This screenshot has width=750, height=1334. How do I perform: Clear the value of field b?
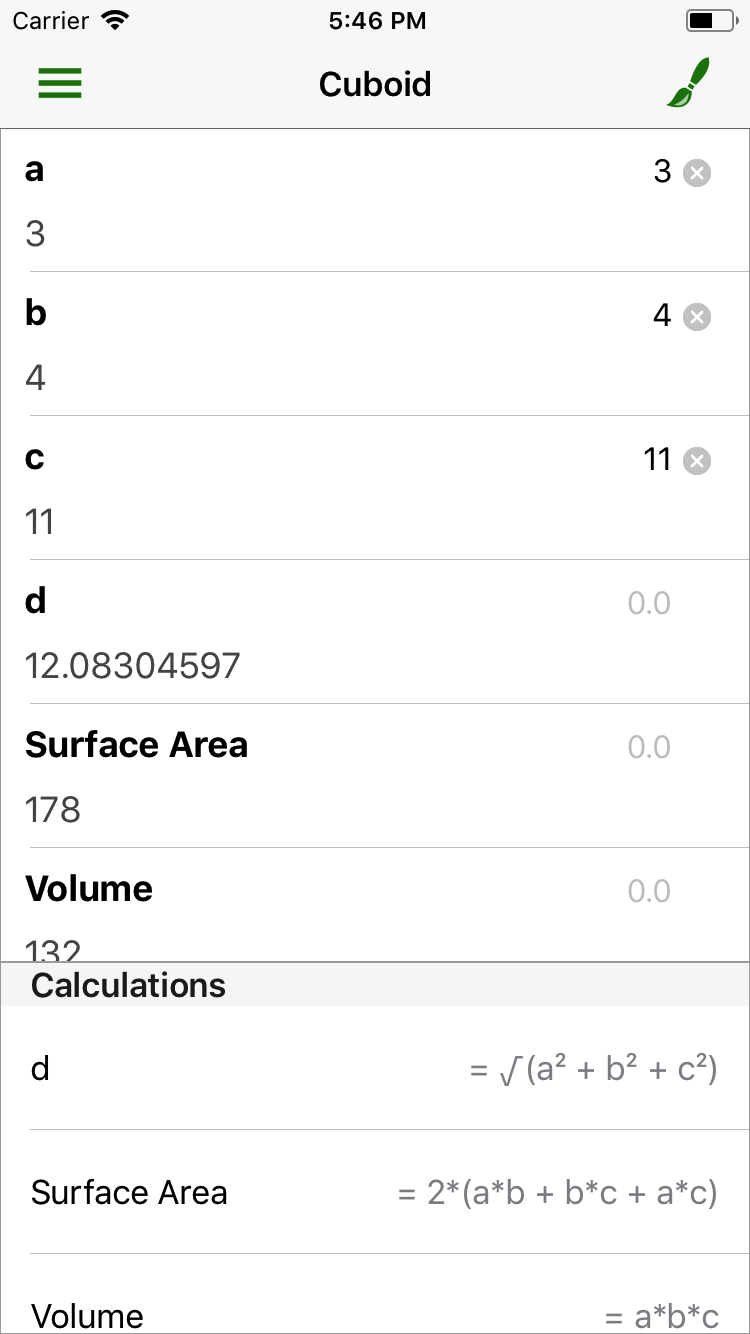(697, 316)
